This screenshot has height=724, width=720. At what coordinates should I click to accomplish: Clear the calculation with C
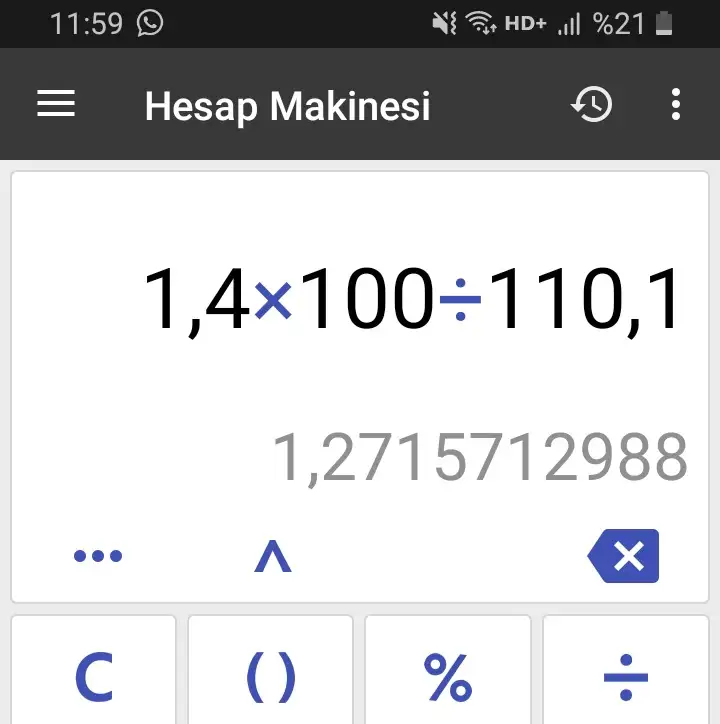[94, 677]
